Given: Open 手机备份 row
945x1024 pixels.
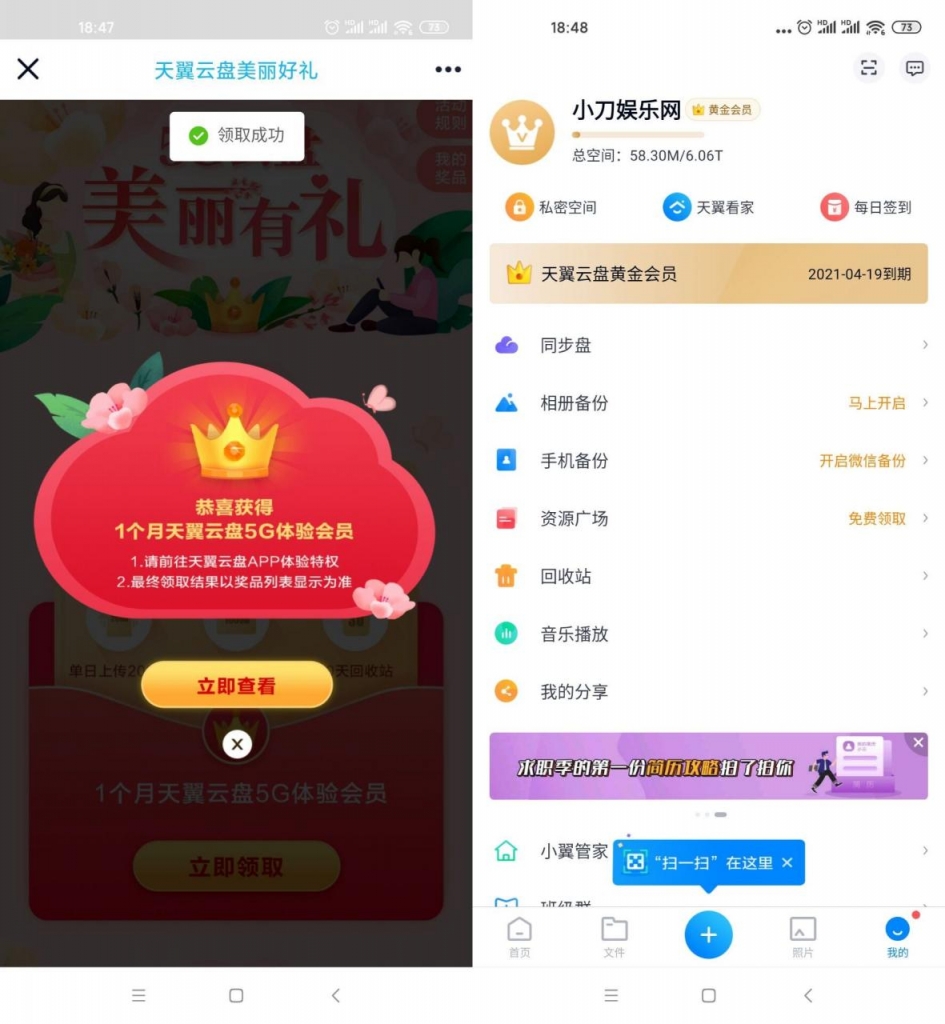Looking at the screenshot, I should point(708,461).
